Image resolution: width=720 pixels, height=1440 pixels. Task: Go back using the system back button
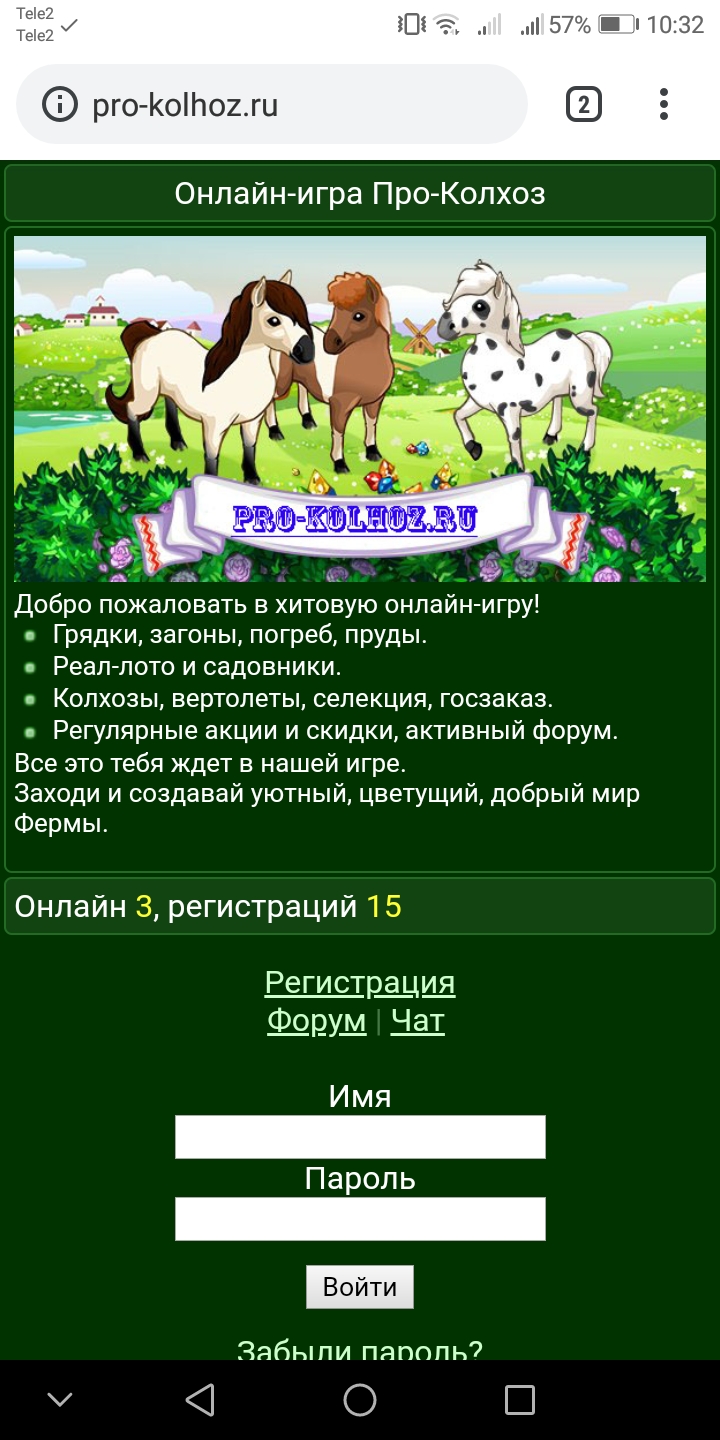[x=200, y=1400]
